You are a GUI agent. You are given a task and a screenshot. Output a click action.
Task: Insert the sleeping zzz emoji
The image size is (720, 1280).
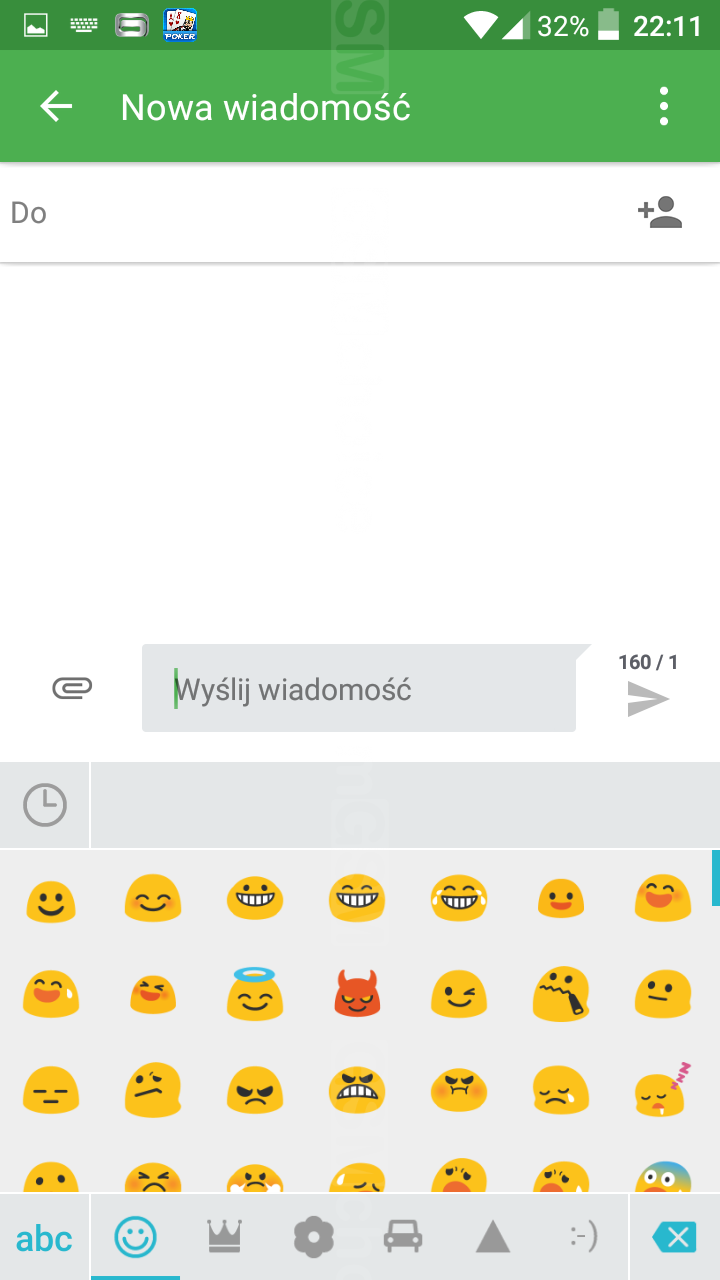[x=663, y=1089]
